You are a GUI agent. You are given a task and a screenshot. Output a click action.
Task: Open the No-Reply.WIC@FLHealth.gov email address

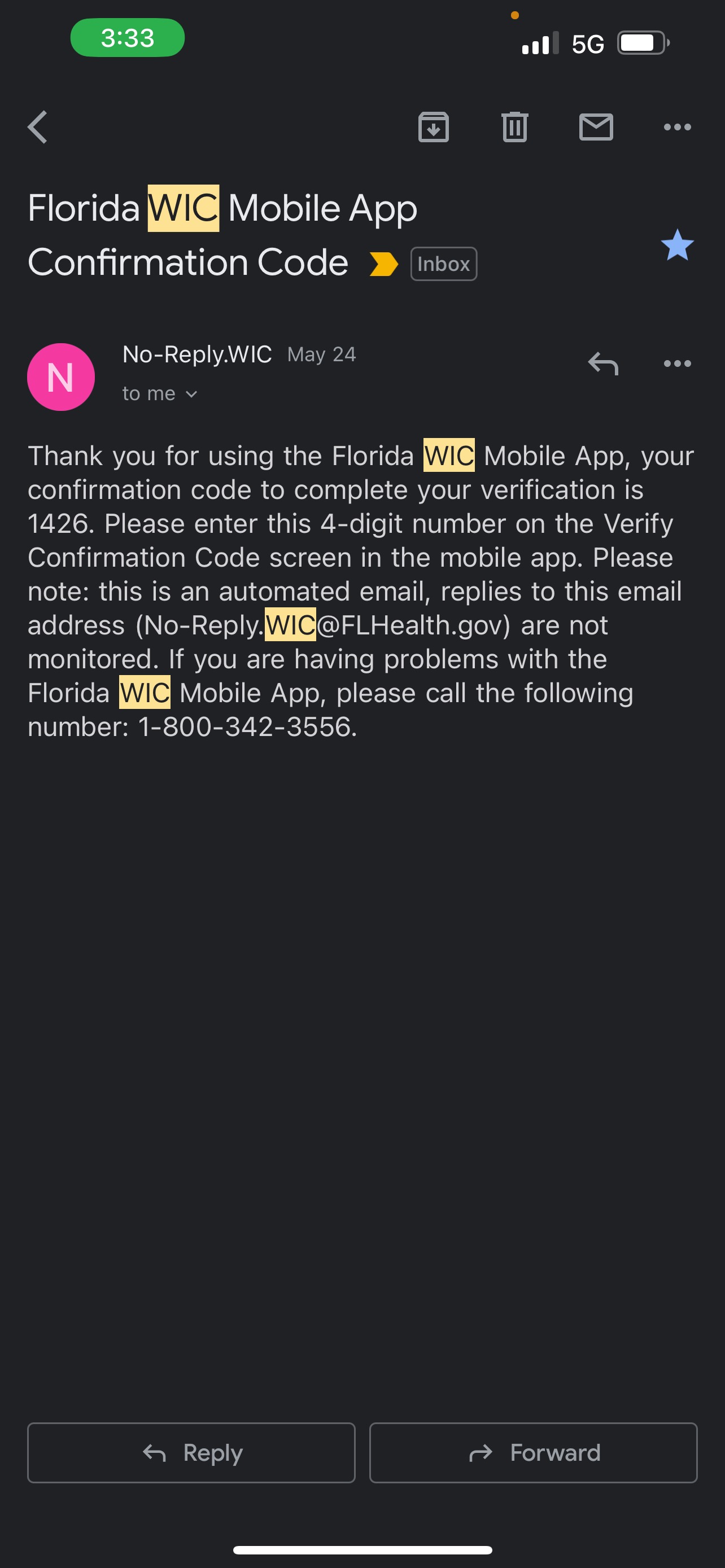pos(322,625)
